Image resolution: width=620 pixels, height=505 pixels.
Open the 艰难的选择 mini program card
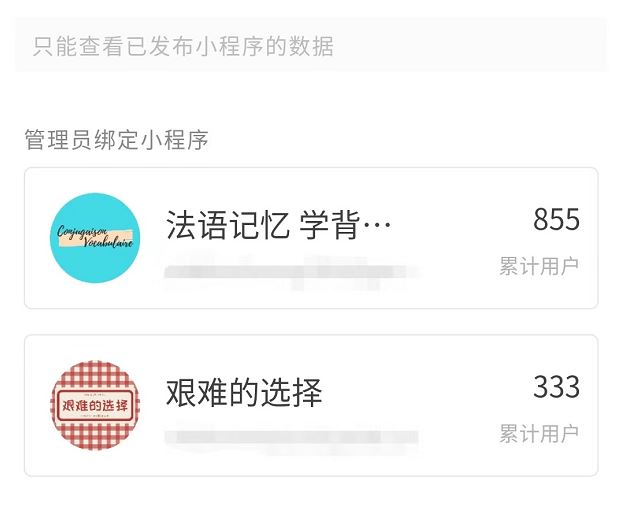click(x=310, y=405)
